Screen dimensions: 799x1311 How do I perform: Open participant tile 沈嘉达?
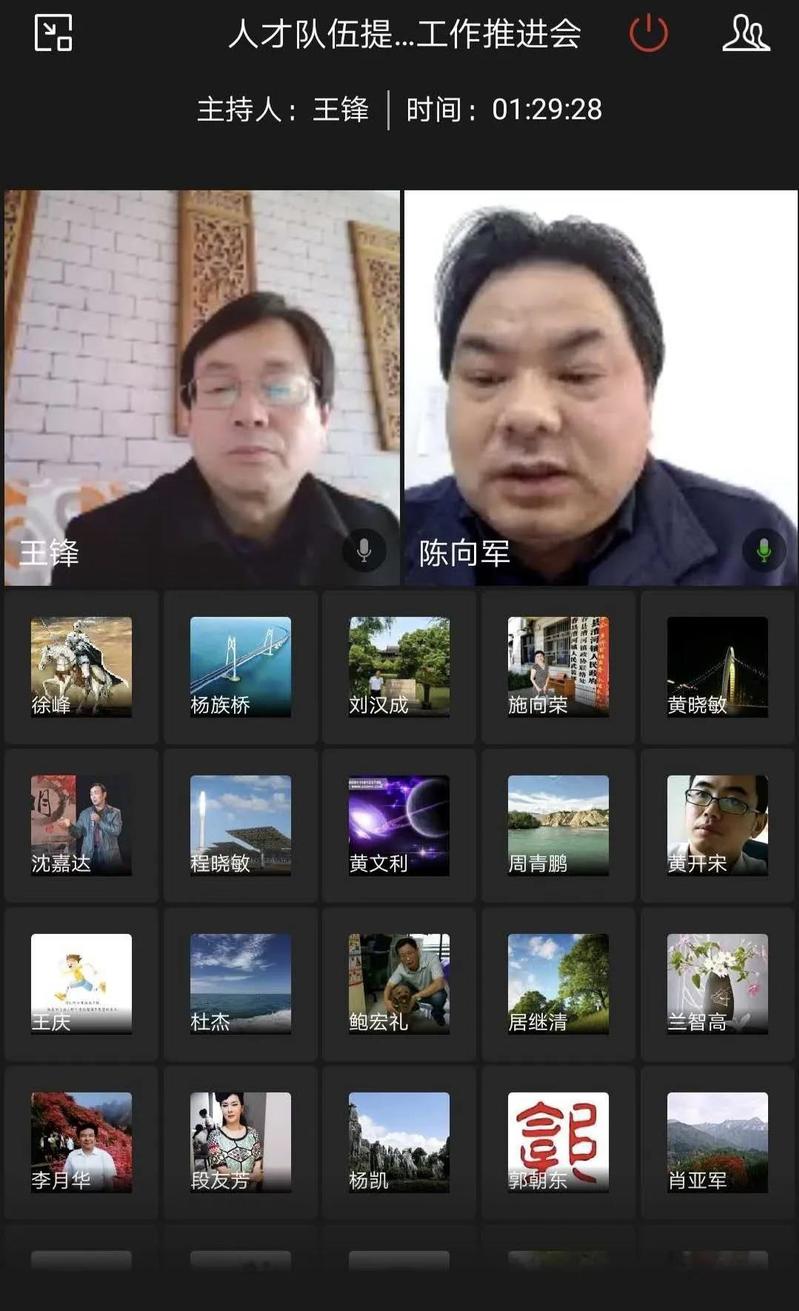(81, 825)
